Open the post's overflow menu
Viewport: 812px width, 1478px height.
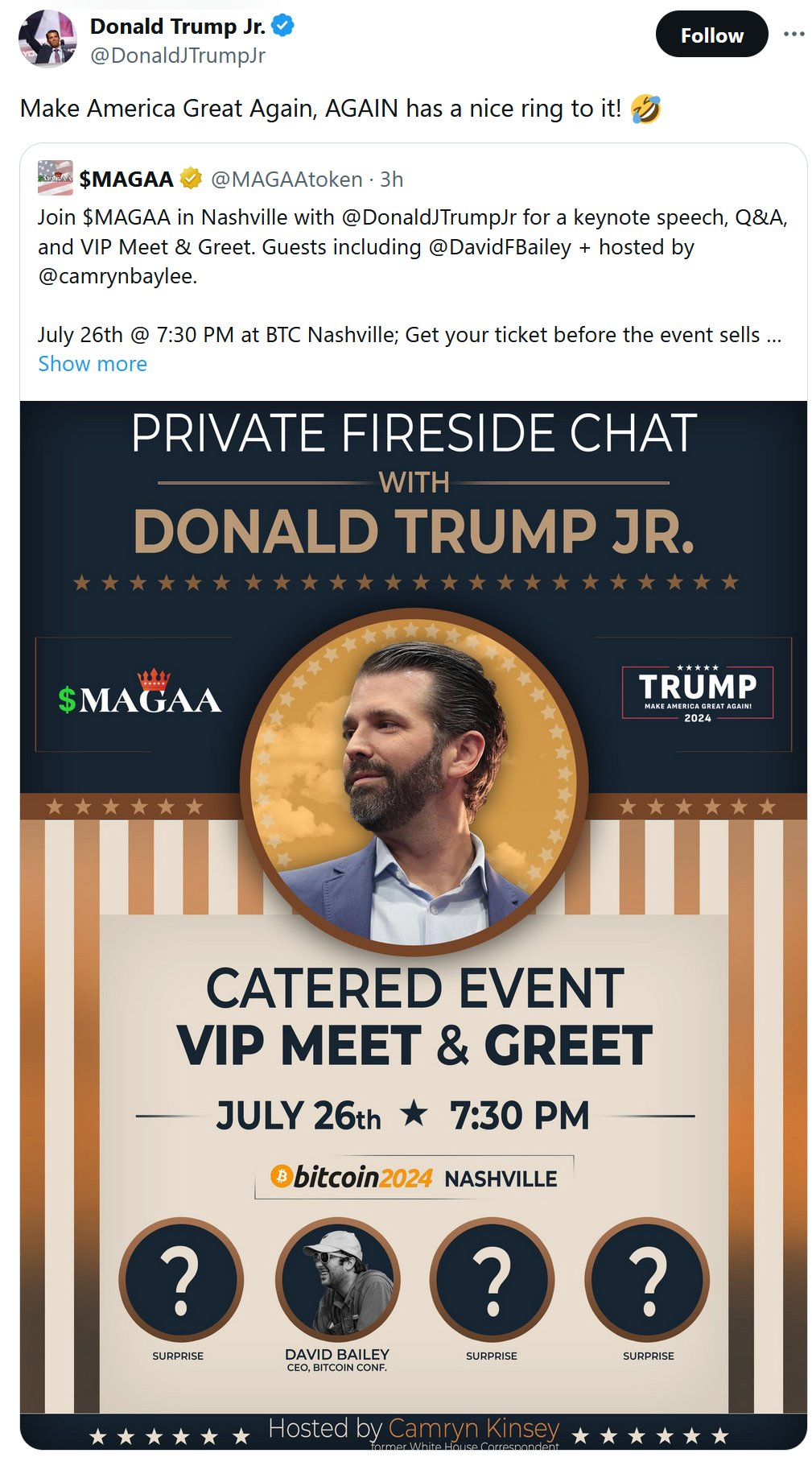click(793, 34)
